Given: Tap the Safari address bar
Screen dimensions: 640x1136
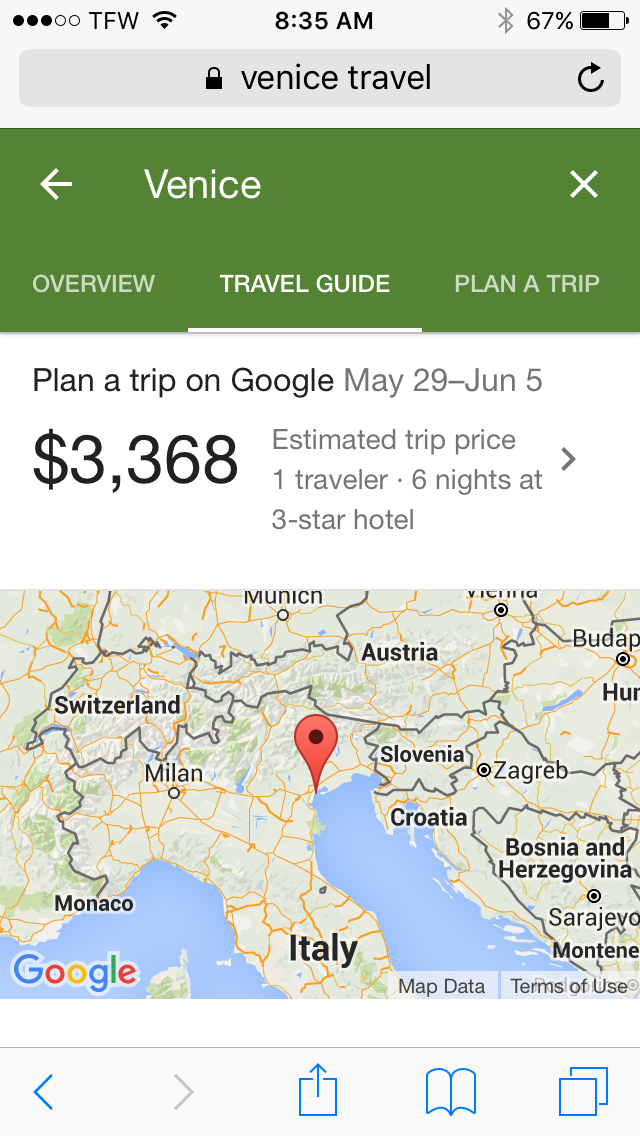Looking at the screenshot, I should click(320, 78).
